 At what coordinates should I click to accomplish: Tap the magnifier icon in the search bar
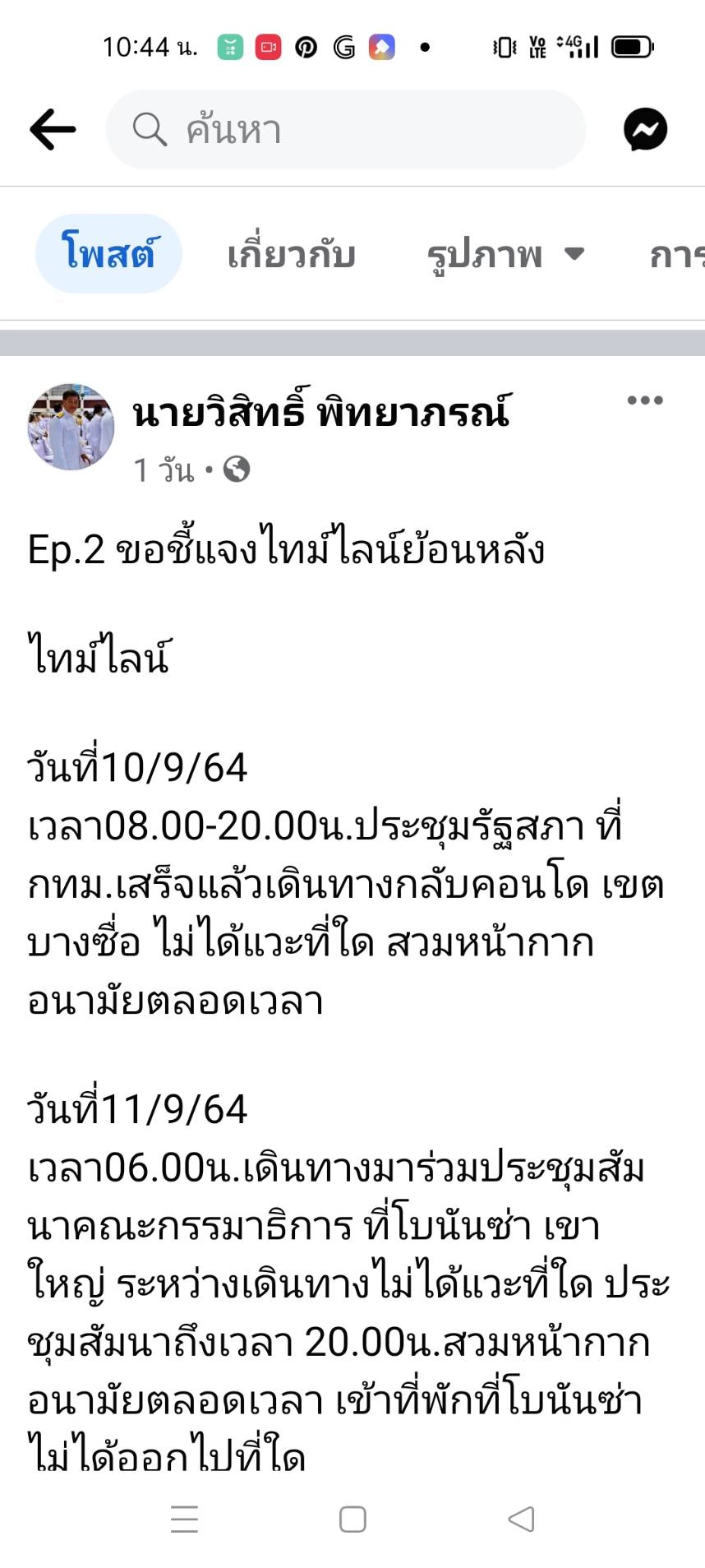pos(150,129)
